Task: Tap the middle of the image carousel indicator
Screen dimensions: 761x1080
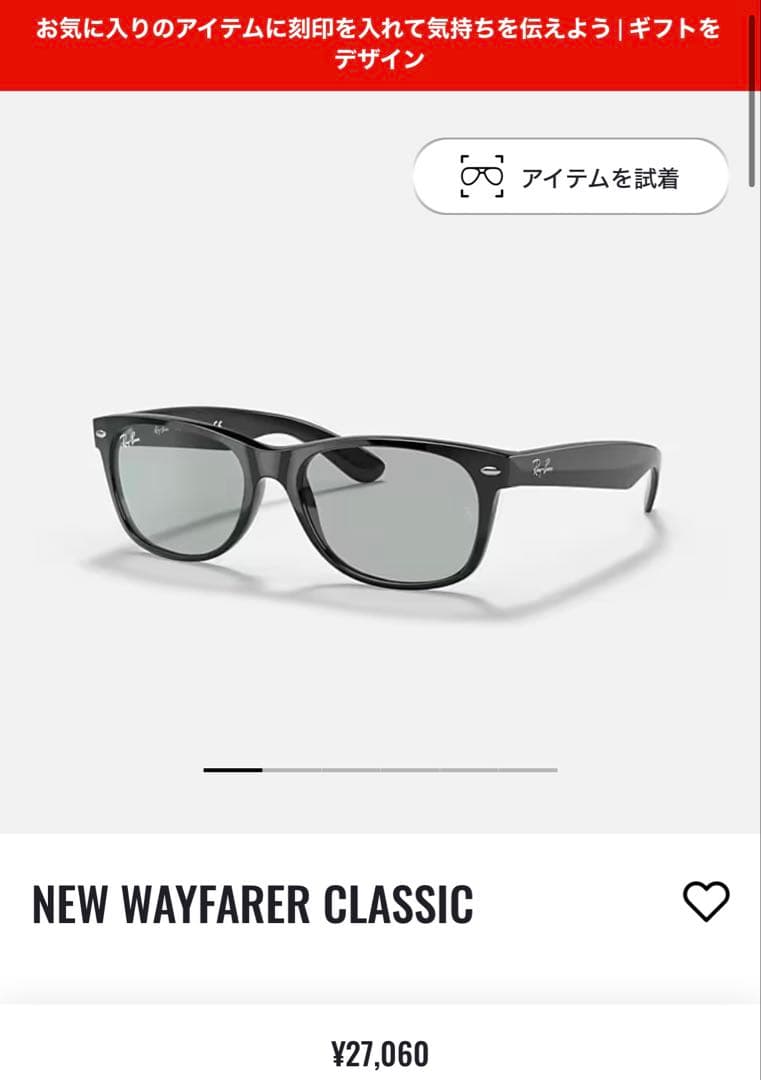Action: click(x=380, y=770)
